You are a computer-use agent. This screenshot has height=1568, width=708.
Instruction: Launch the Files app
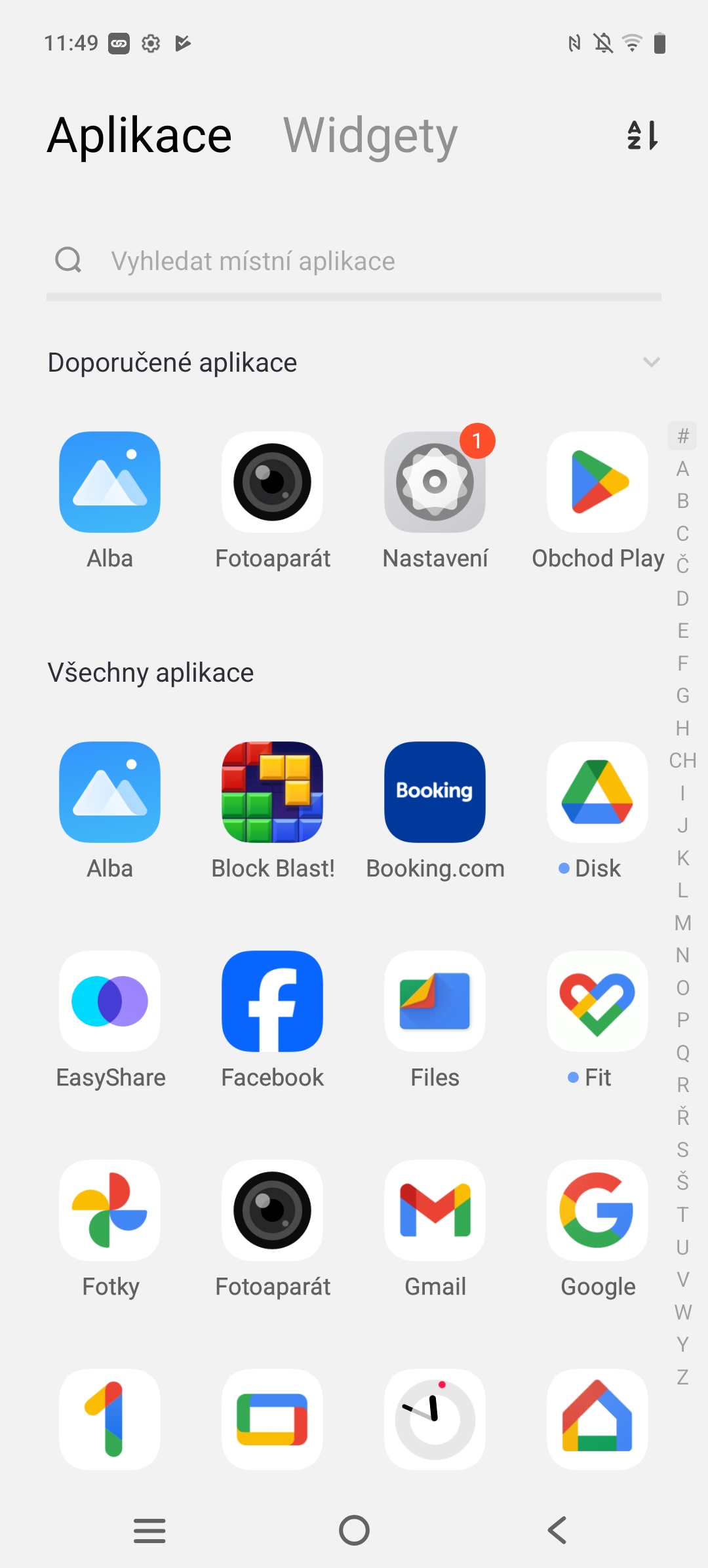[x=435, y=1002]
